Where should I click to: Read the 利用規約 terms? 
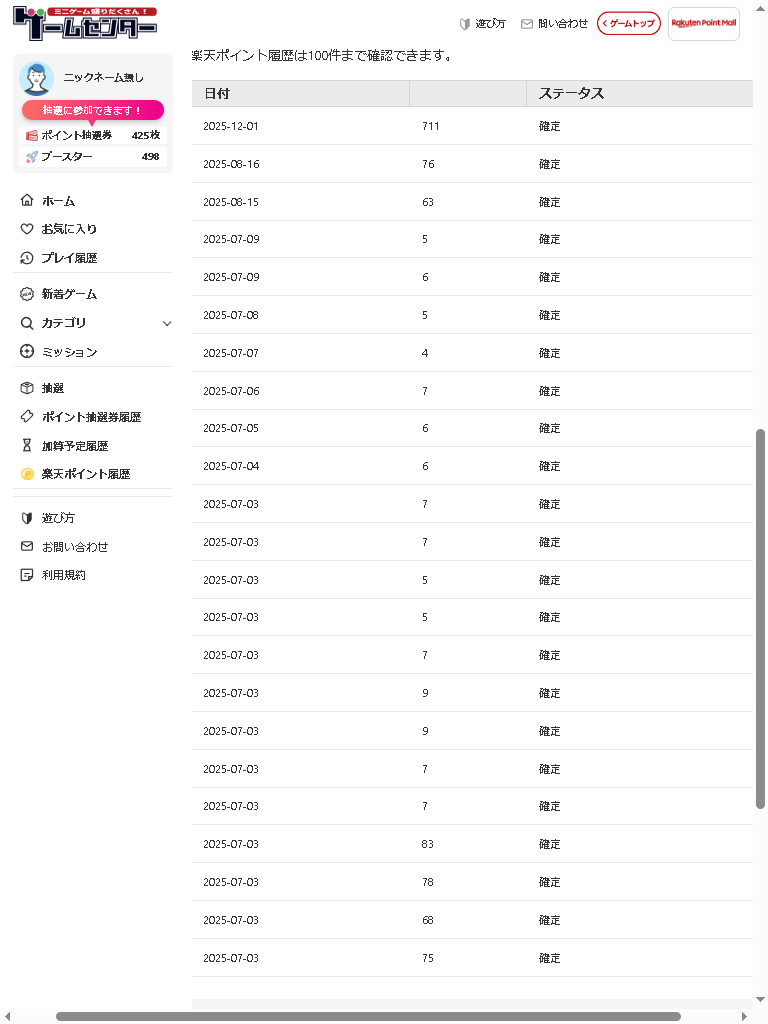64,575
